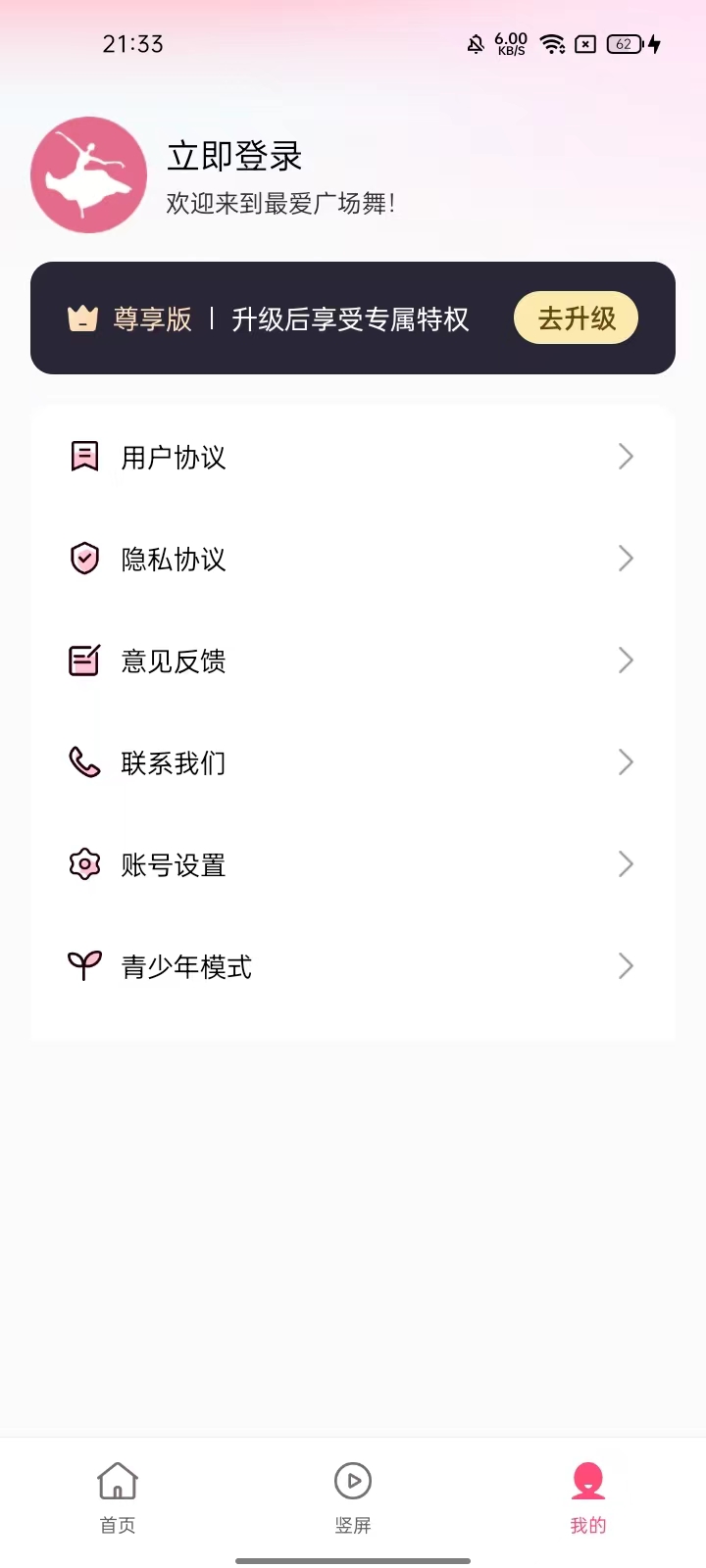Select the 我的 tab
This screenshot has width=706, height=1568.
[x=588, y=1497]
